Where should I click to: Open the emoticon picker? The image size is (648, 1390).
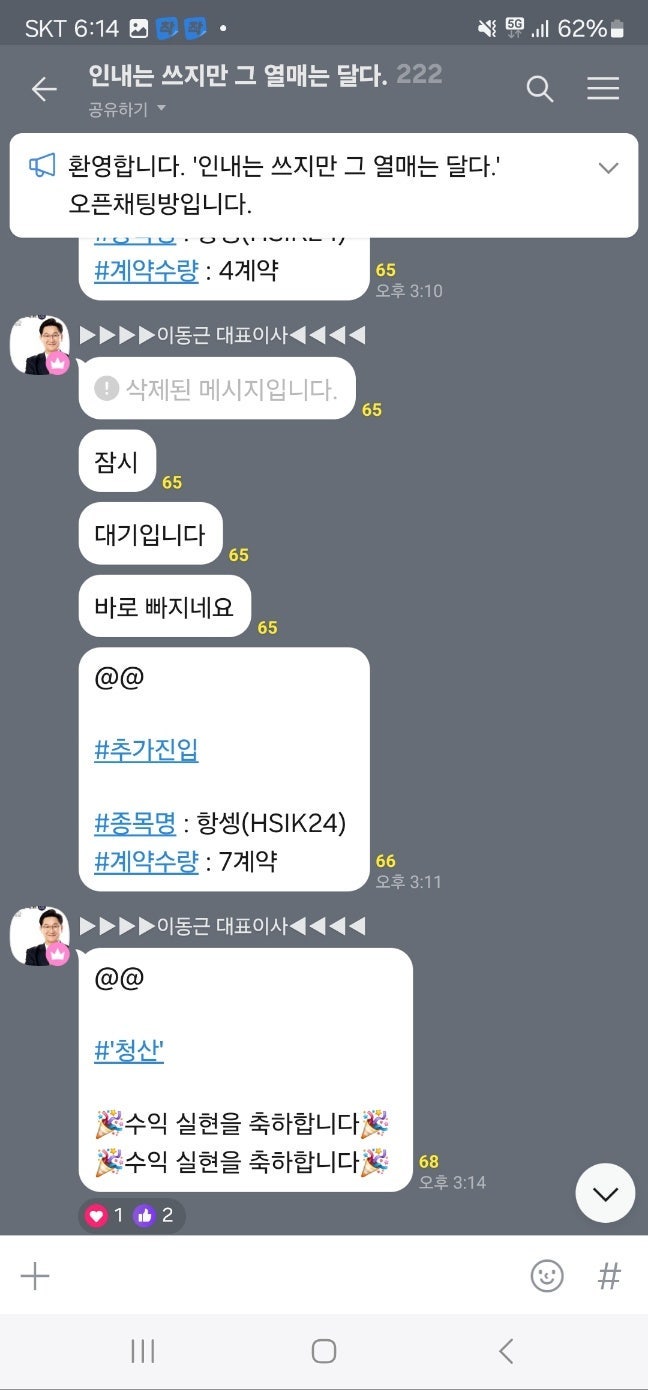coord(547,1275)
